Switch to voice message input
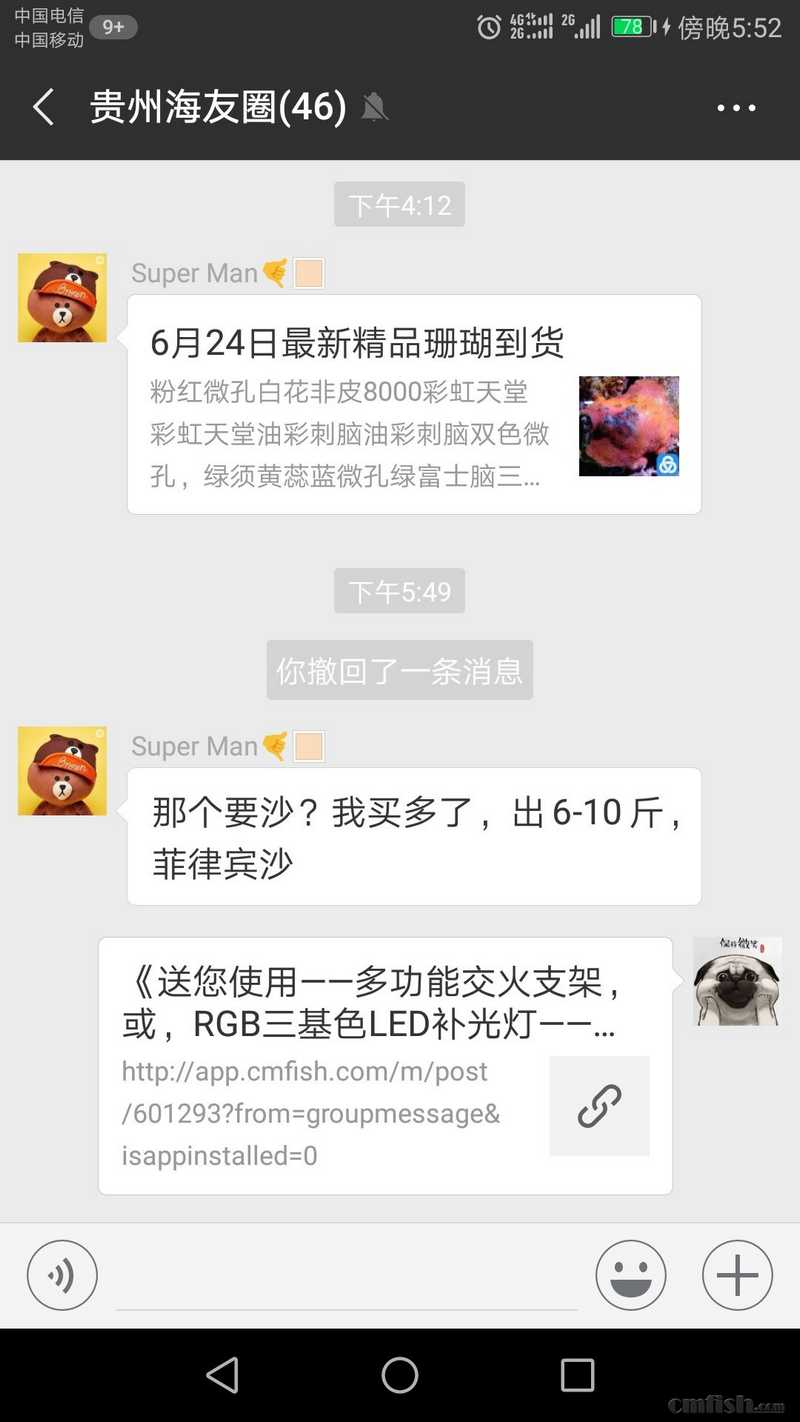Viewport: 800px width, 1422px height. pos(62,1275)
